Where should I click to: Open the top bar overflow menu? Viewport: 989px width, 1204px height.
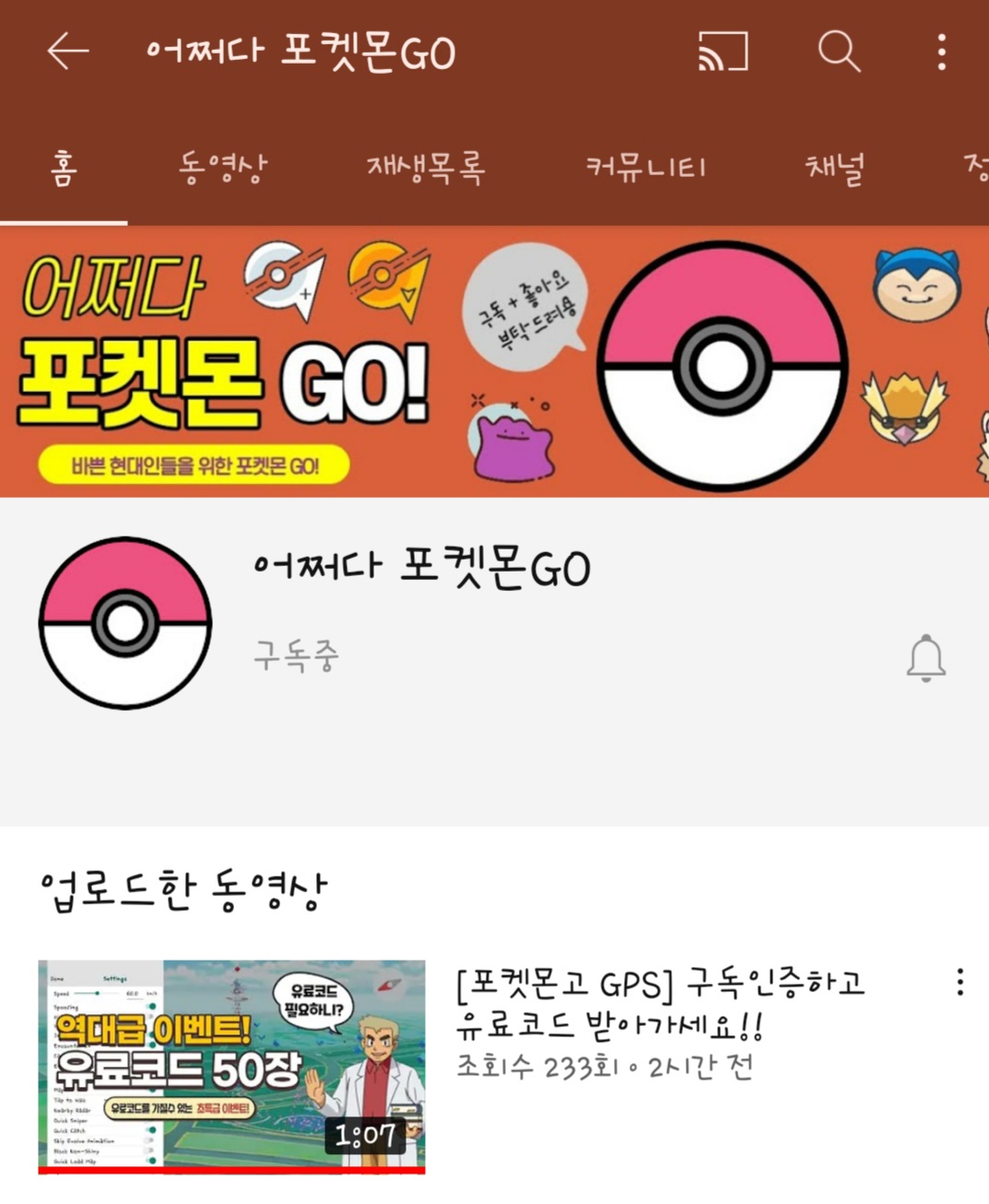[941, 53]
